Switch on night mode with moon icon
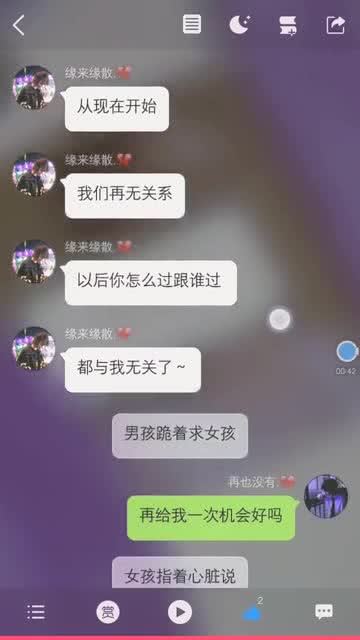 pos(239,24)
